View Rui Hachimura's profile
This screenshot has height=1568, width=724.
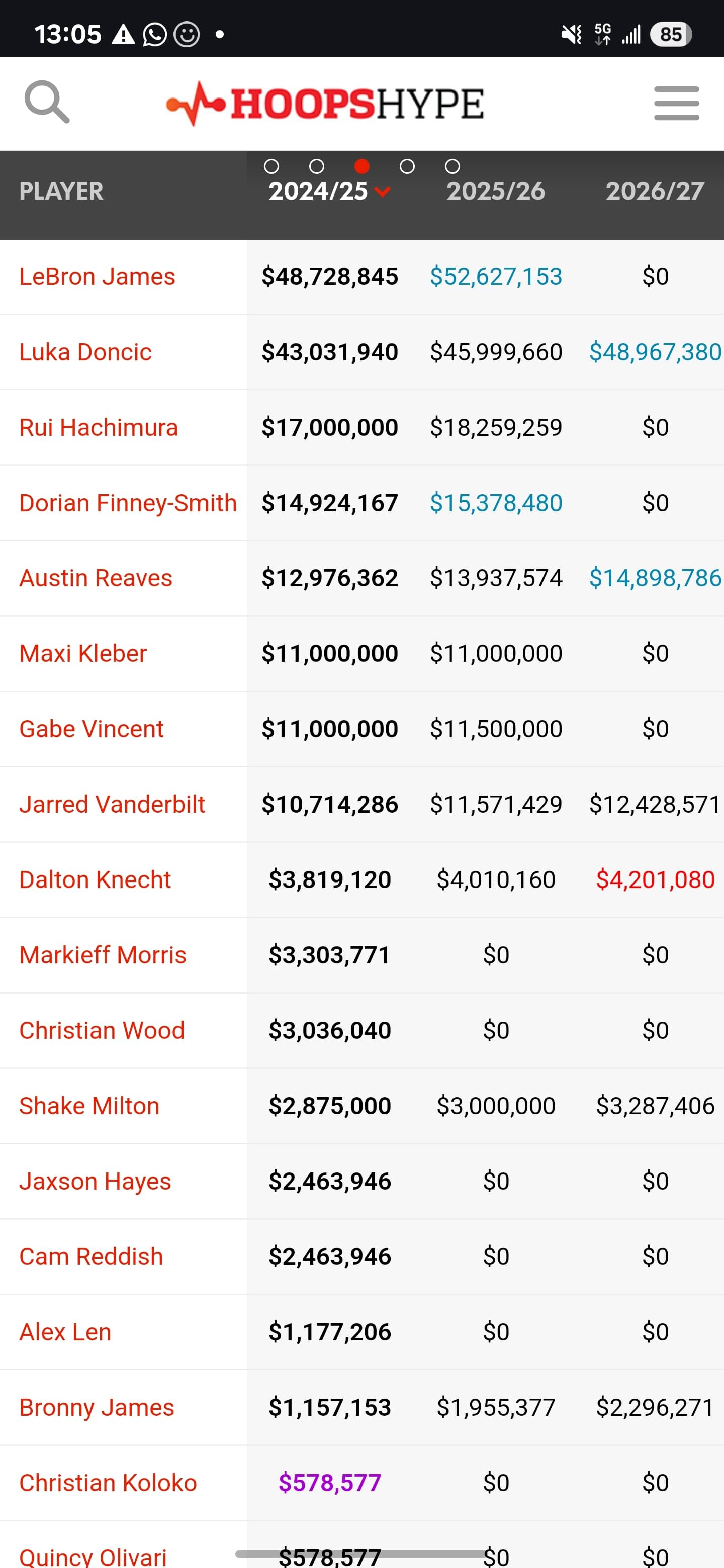click(x=99, y=428)
